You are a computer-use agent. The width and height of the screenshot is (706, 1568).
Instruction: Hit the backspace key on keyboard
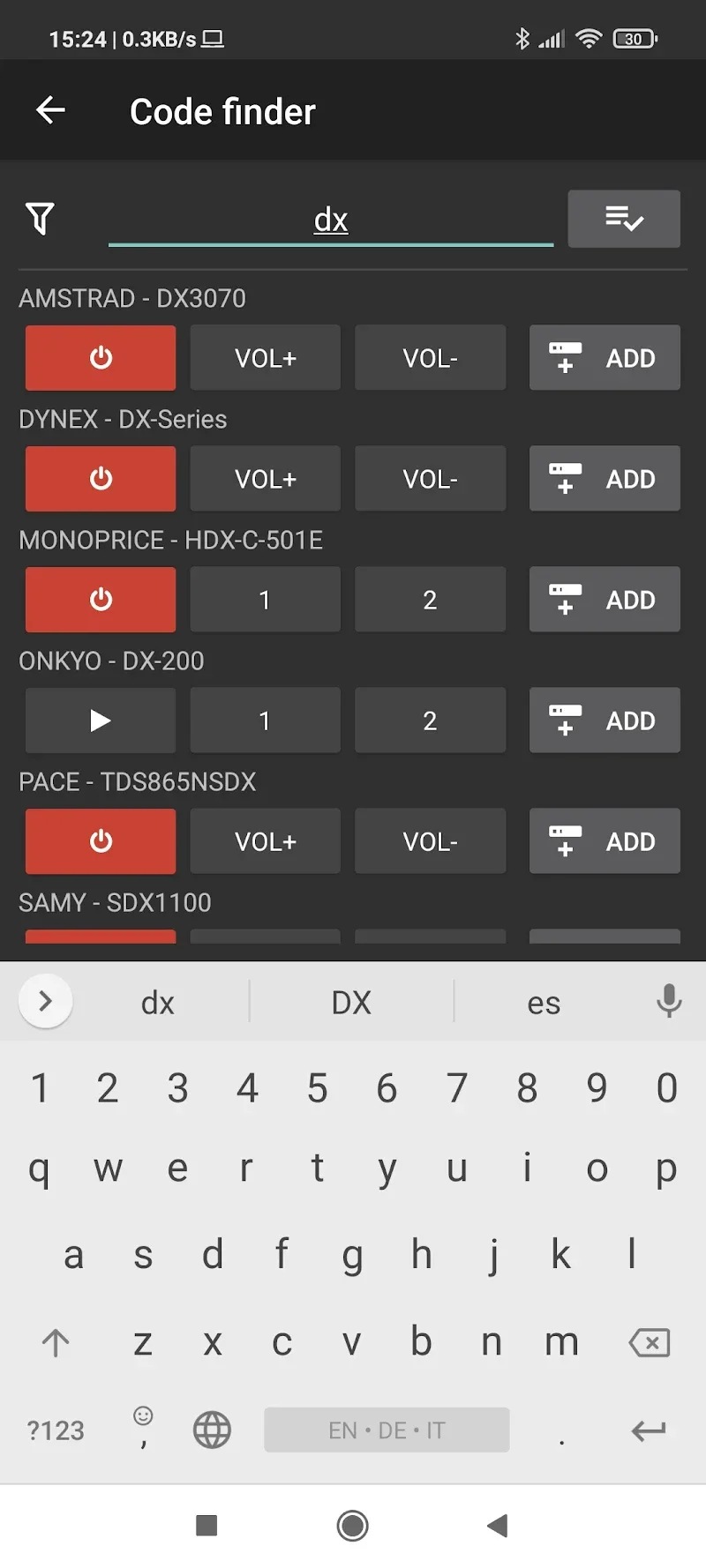coord(649,1342)
